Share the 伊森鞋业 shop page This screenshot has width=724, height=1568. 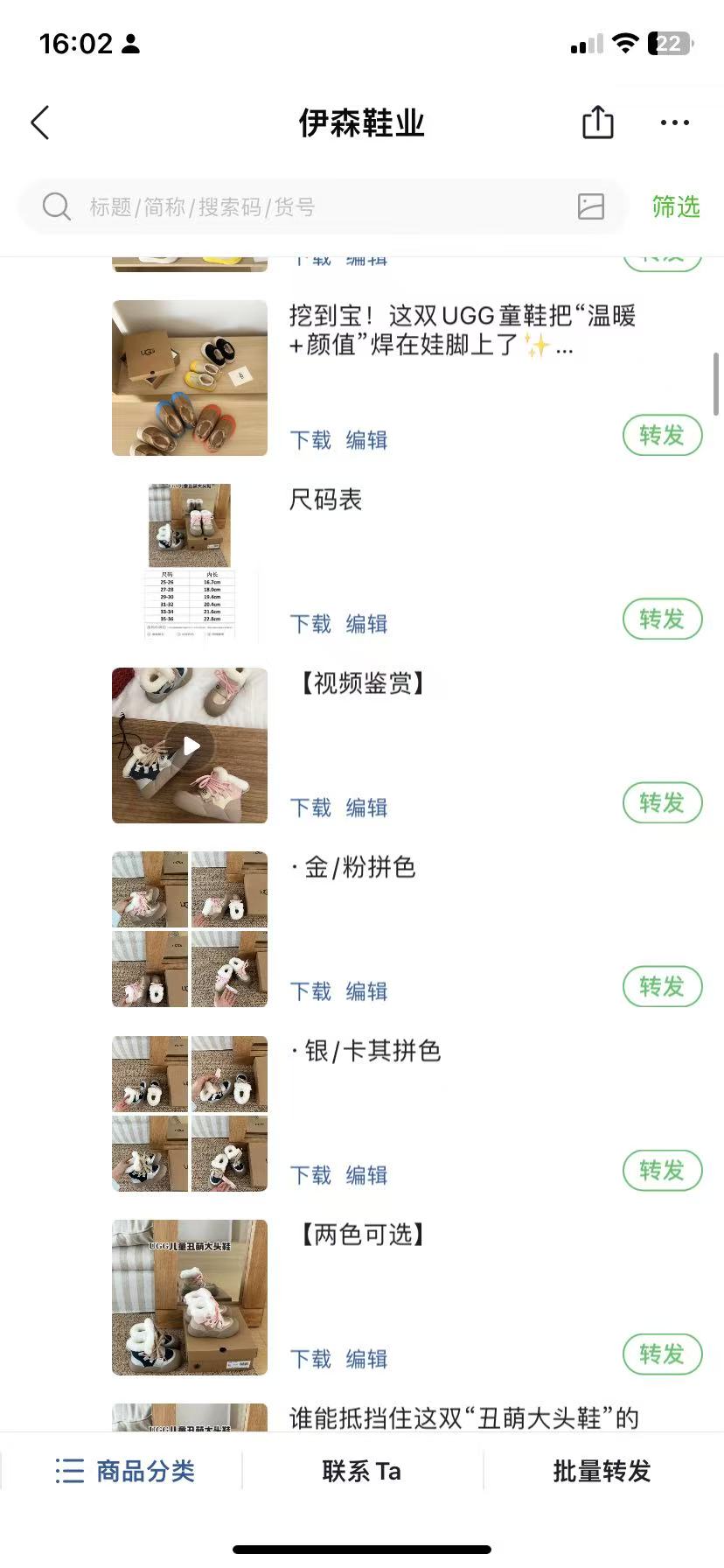point(597,122)
